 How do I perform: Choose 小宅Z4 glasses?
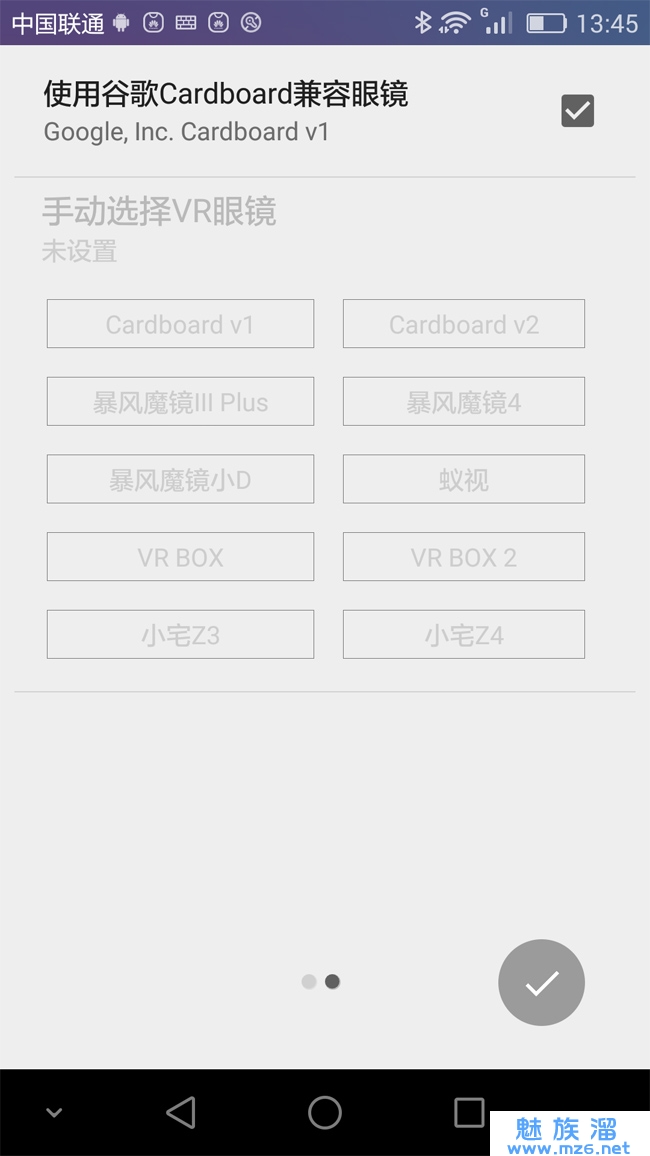pyautogui.click(x=464, y=635)
